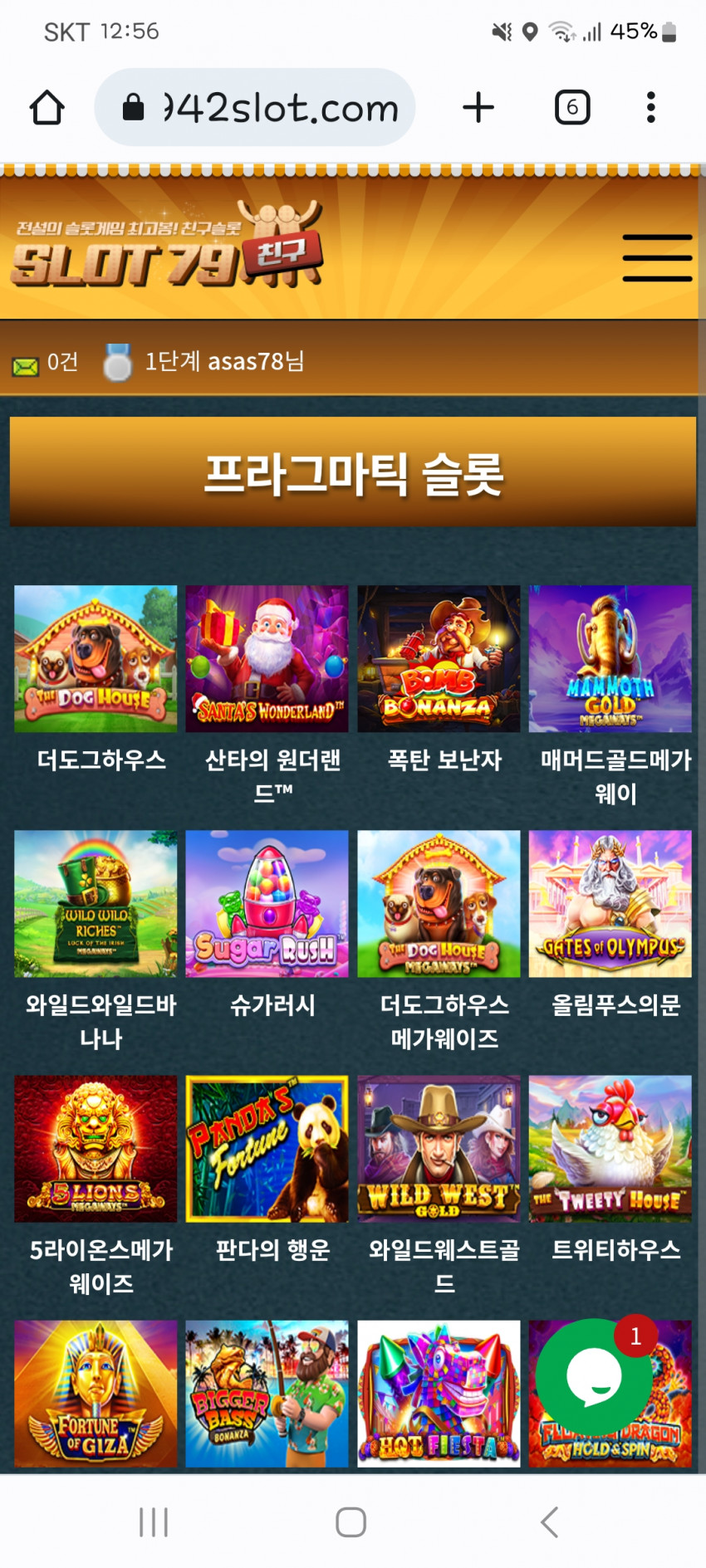This screenshot has width=706, height=1568.
Task: Open a new browser tab
Action: pyautogui.click(x=478, y=107)
